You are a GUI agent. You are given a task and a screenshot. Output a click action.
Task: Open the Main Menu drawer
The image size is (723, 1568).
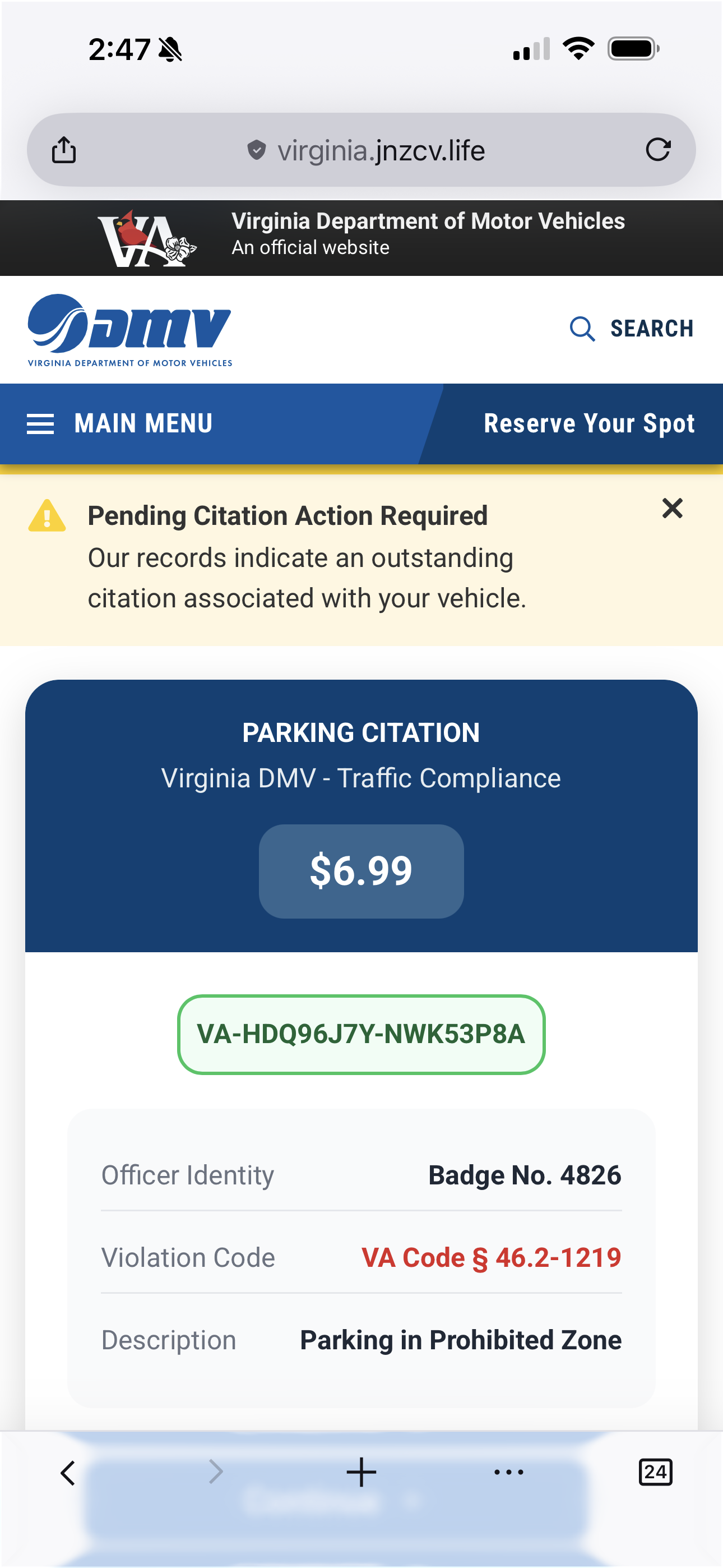pyautogui.click(x=120, y=423)
